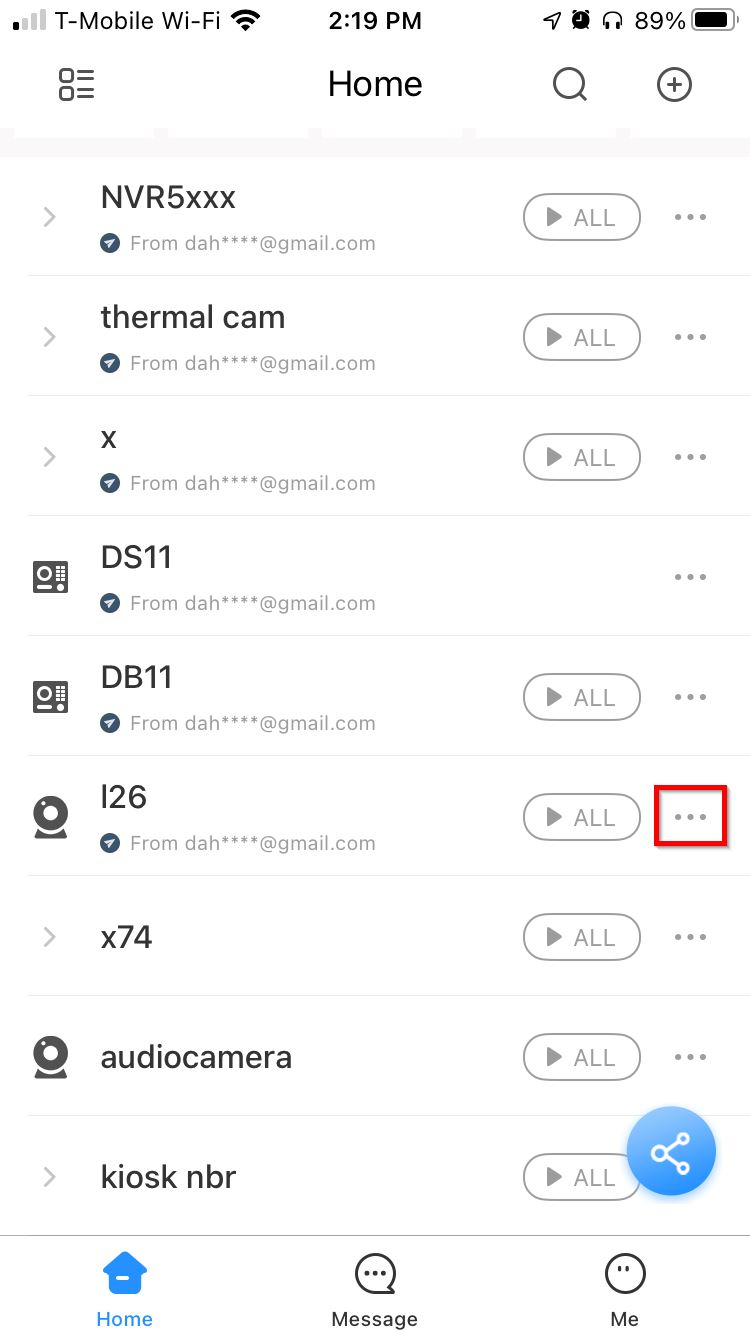Expand the kiosk nbr device
The width and height of the screenshot is (750, 1334).
coord(50,1177)
